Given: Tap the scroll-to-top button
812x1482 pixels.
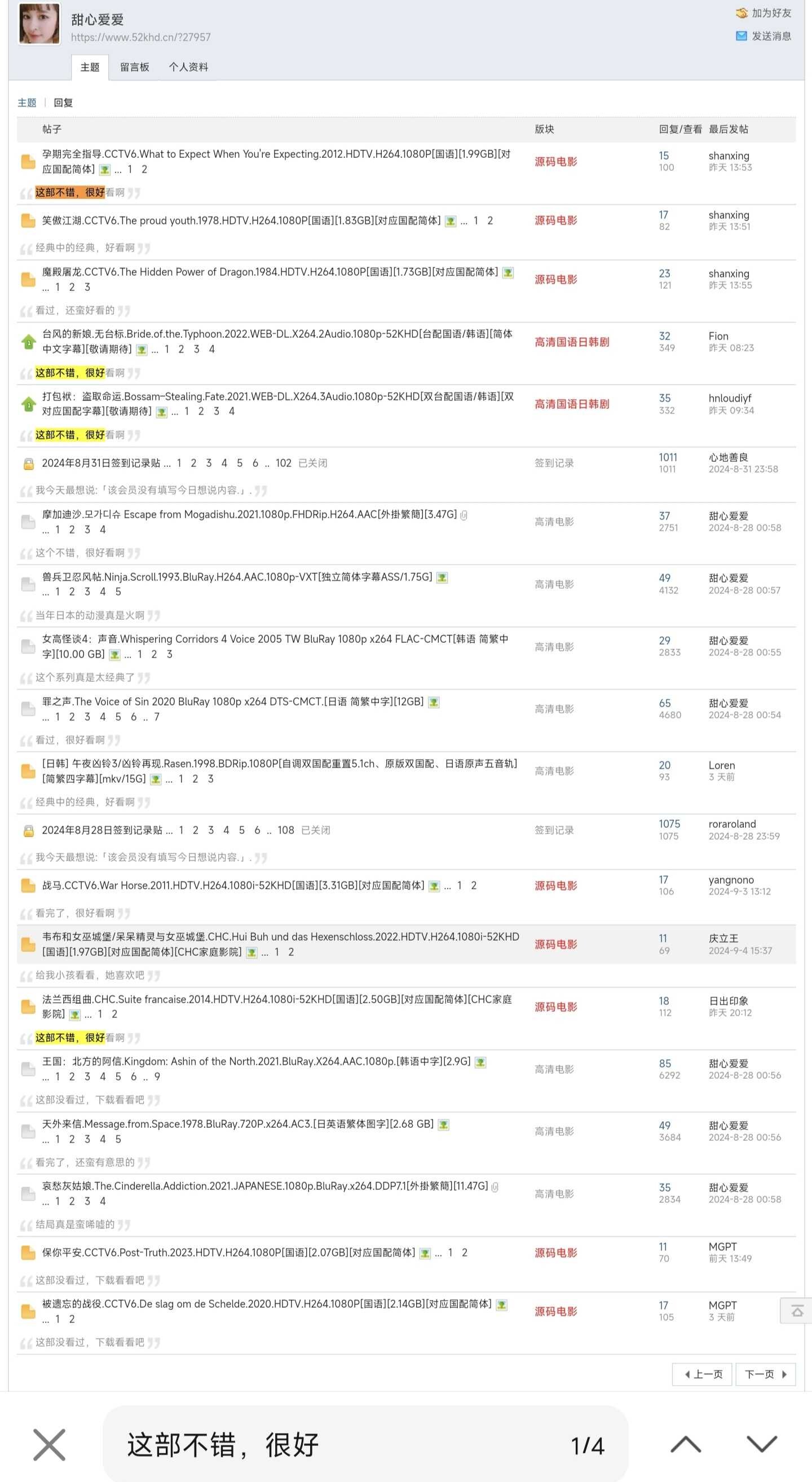Looking at the screenshot, I should 796,1311.
